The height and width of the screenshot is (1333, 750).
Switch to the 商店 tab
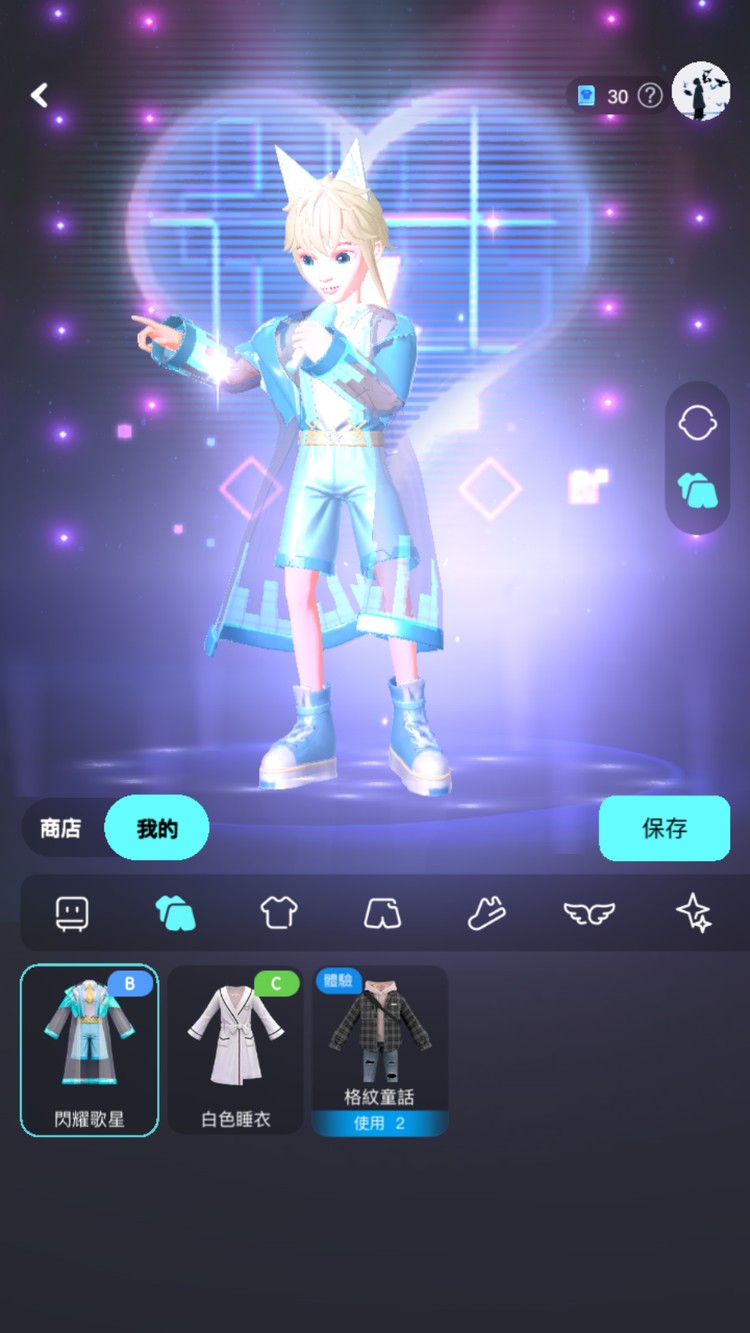click(x=60, y=828)
